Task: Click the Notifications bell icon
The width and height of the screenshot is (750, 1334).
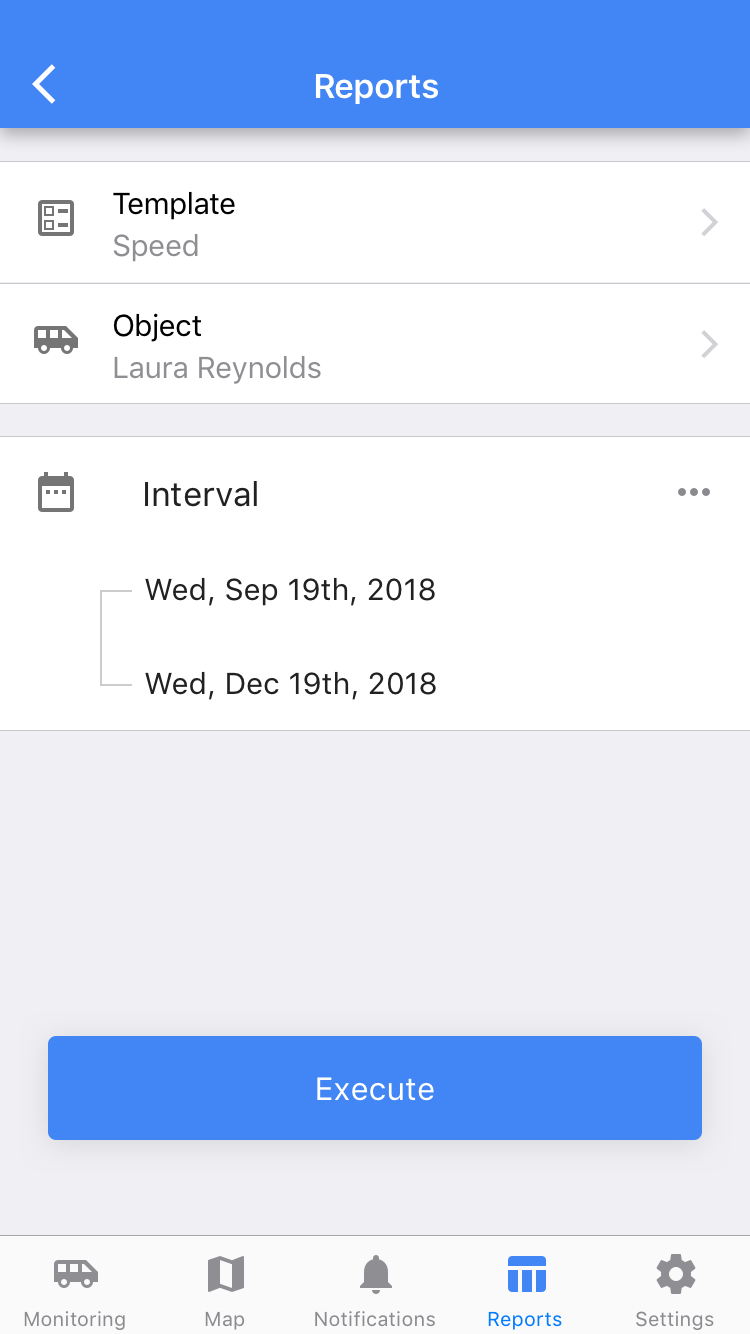Action: click(375, 1274)
